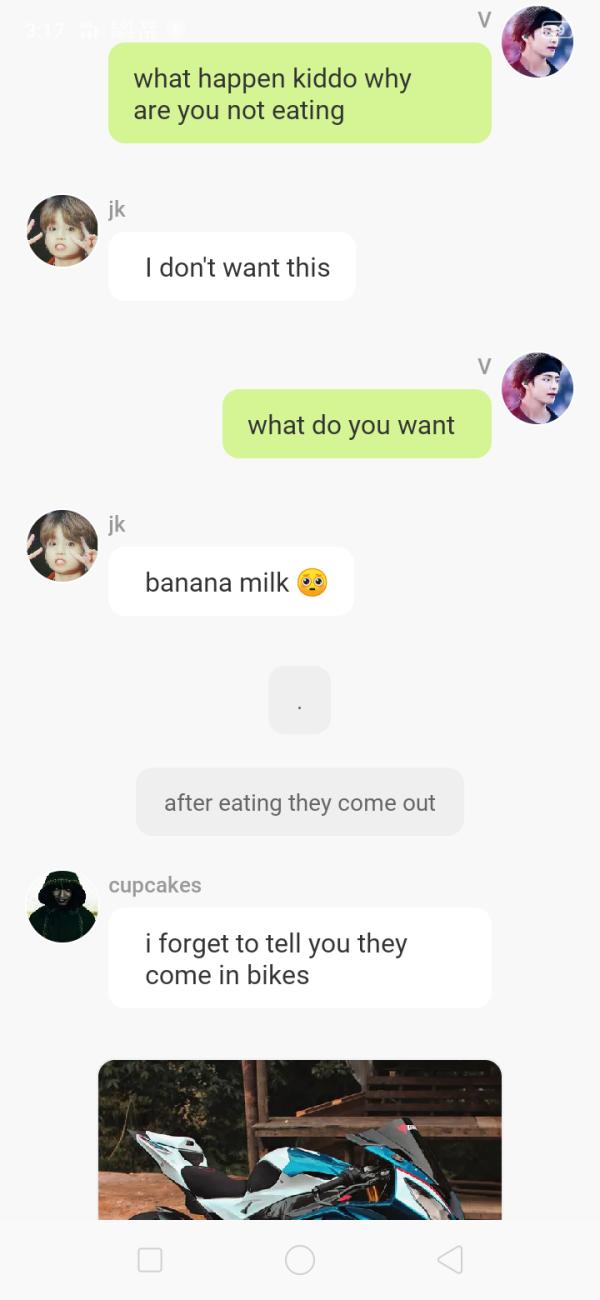
Task: Open the motorcycle photo in the chat
Action: pyautogui.click(x=300, y=1140)
